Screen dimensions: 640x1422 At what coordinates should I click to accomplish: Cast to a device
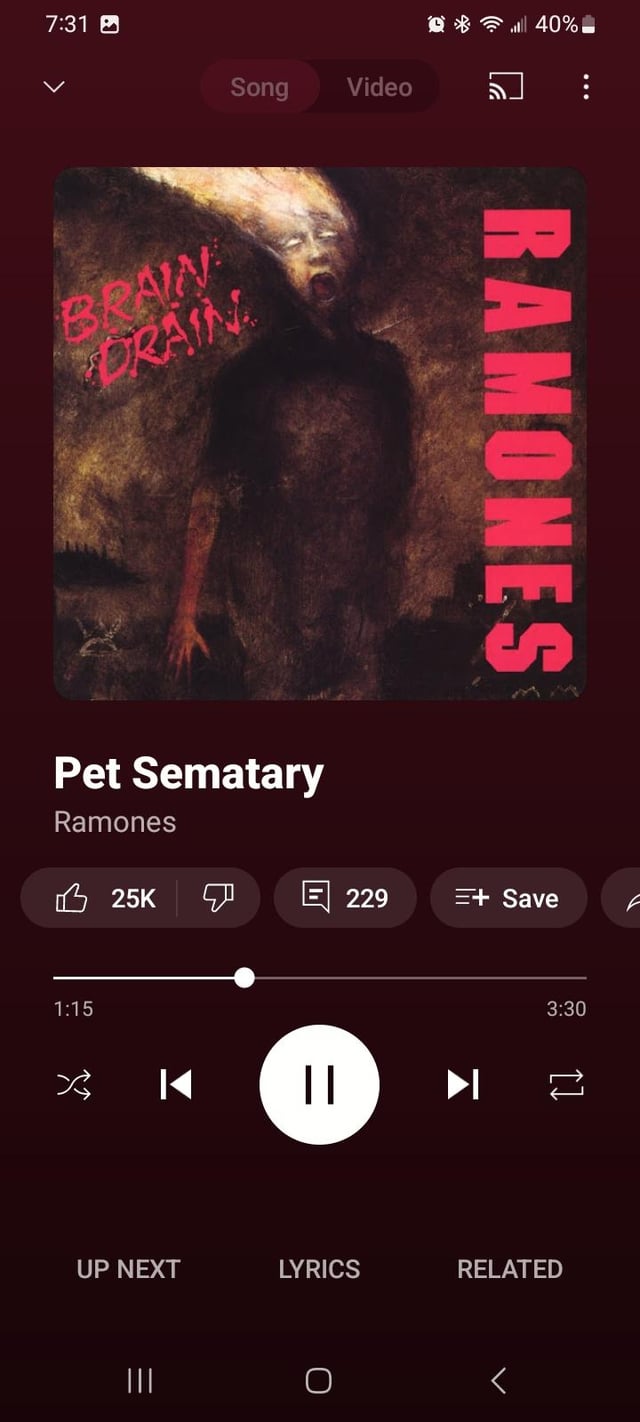pyautogui.click(x=505, y=87)
